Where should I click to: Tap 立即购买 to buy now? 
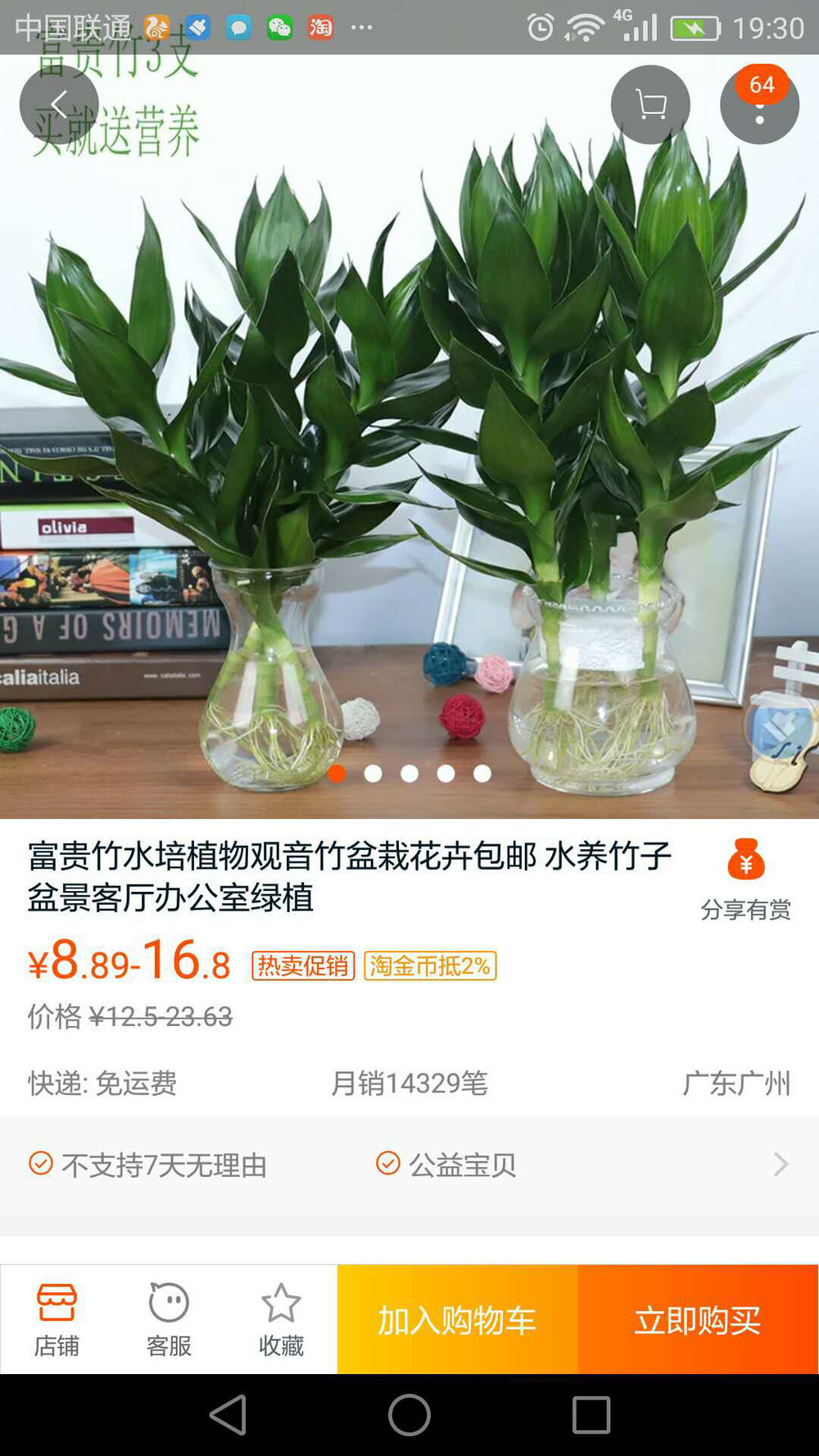point(698,1319)
